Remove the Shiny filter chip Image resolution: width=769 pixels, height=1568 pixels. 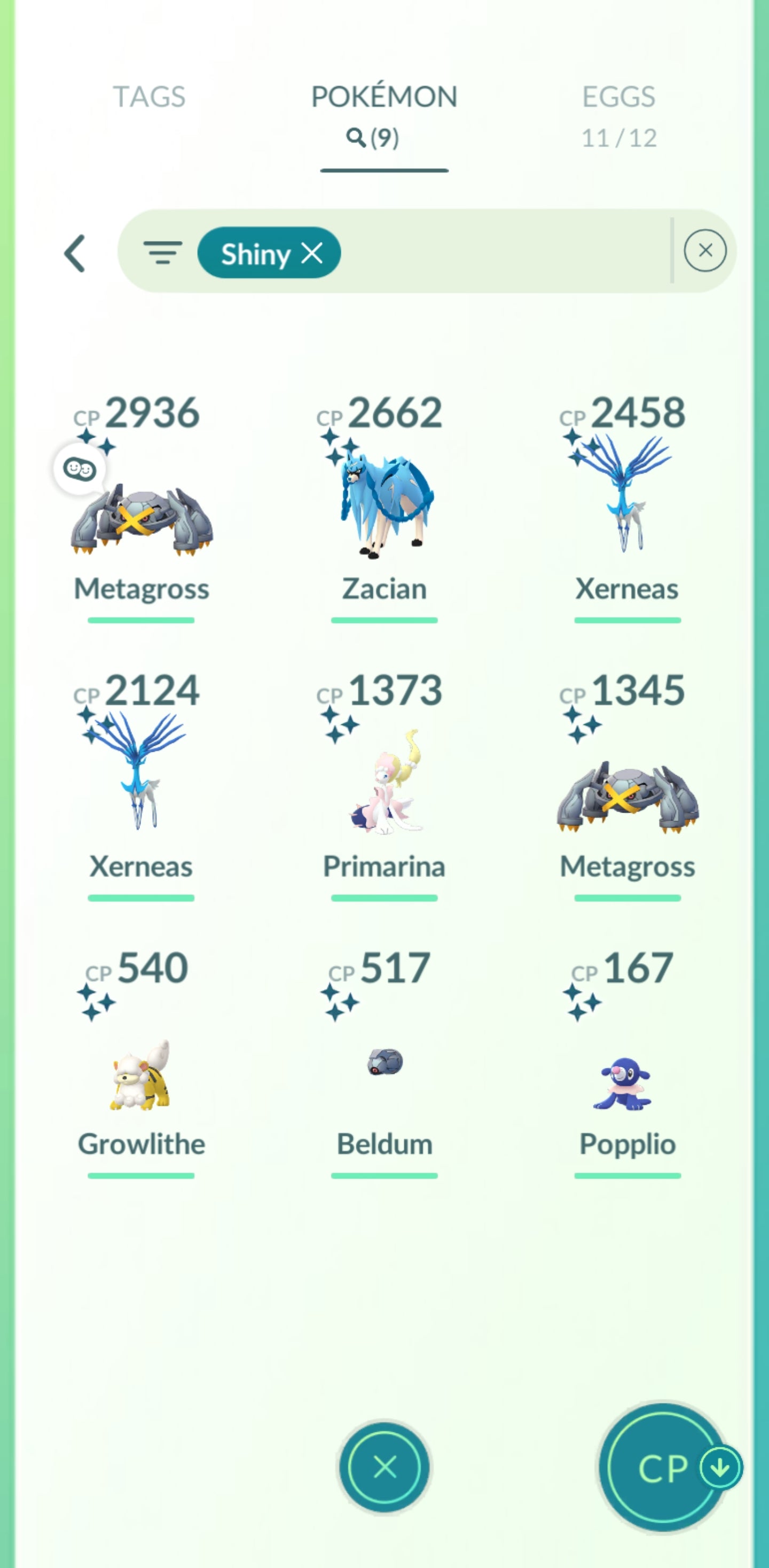(312, 253)
